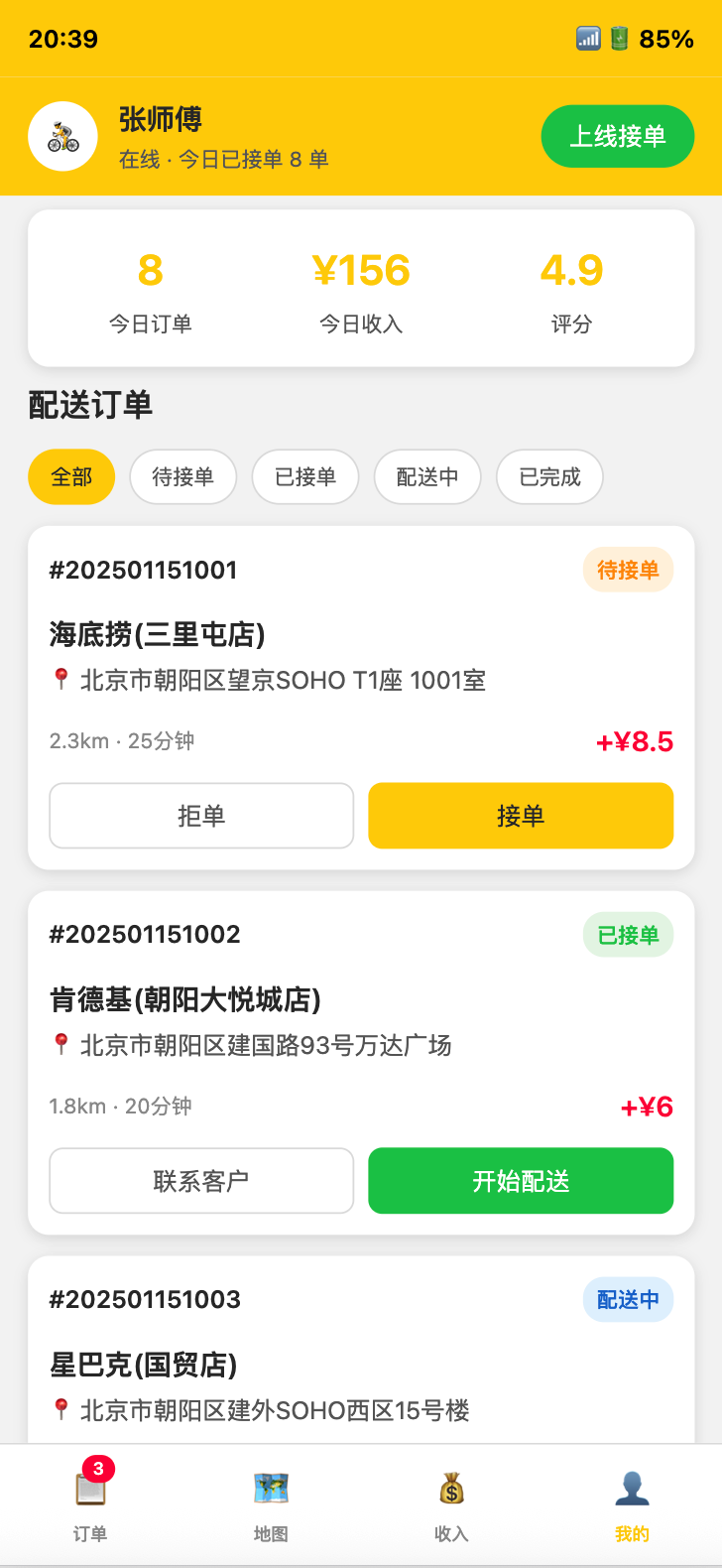Viewport: 722px width, 1568px height.
Task: Start delivery for the 肯德基 order
Action: coord(521,1181)
